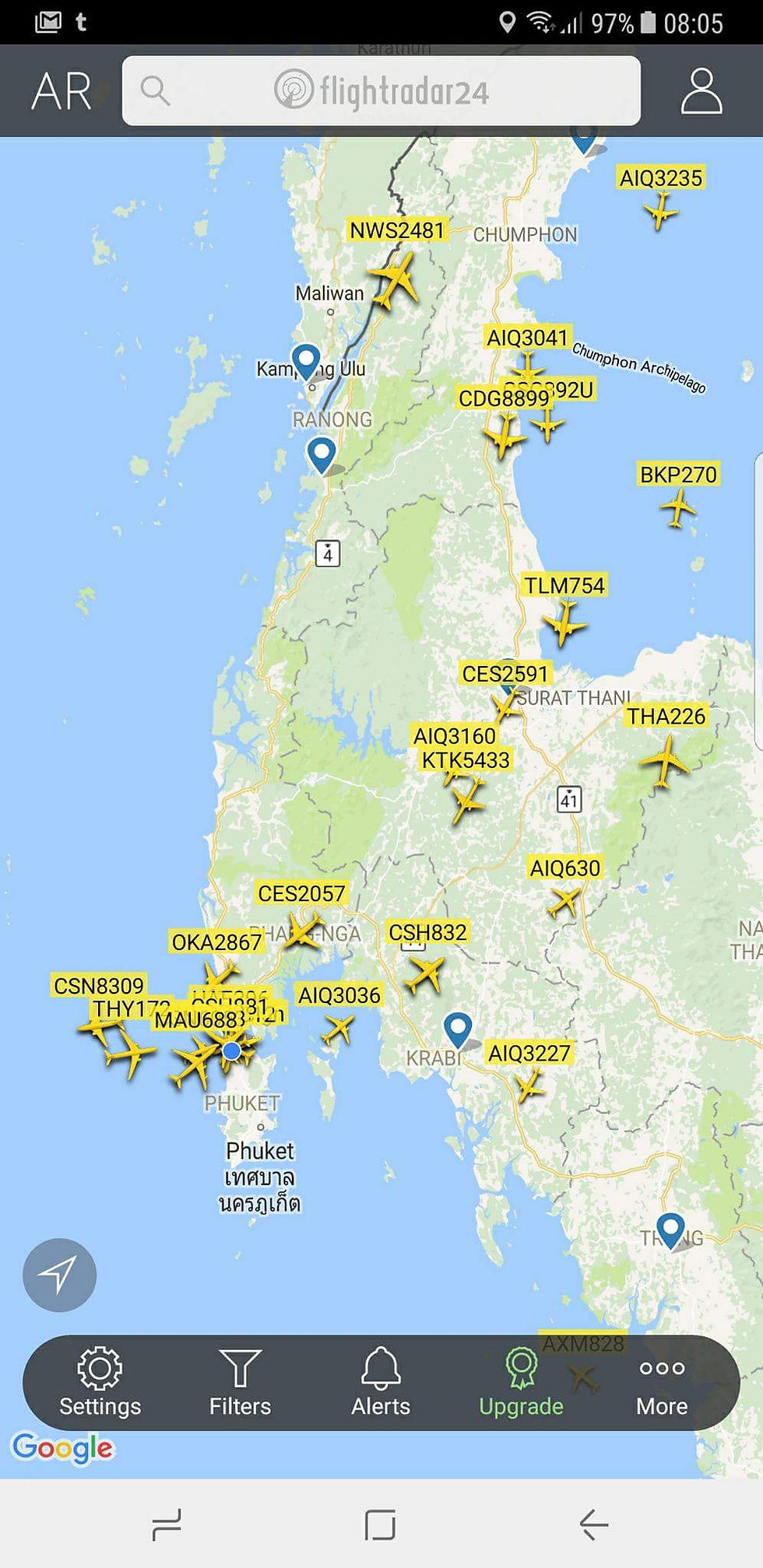Open the user account profile
Viewport: 763px width, 1568px height.
(x=701, y=91)
